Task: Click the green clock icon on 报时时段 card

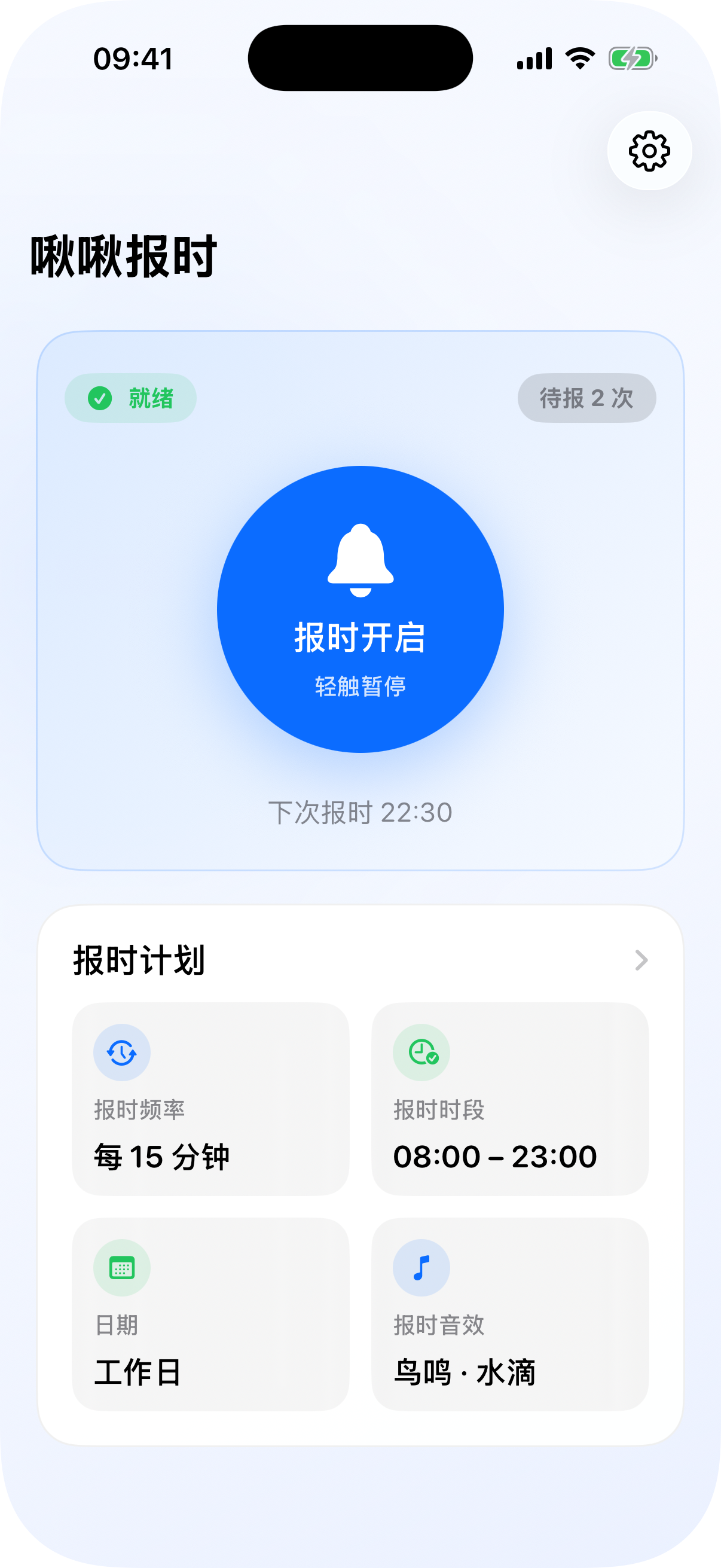Action: pyautogui.click(x=420, y=1052)
